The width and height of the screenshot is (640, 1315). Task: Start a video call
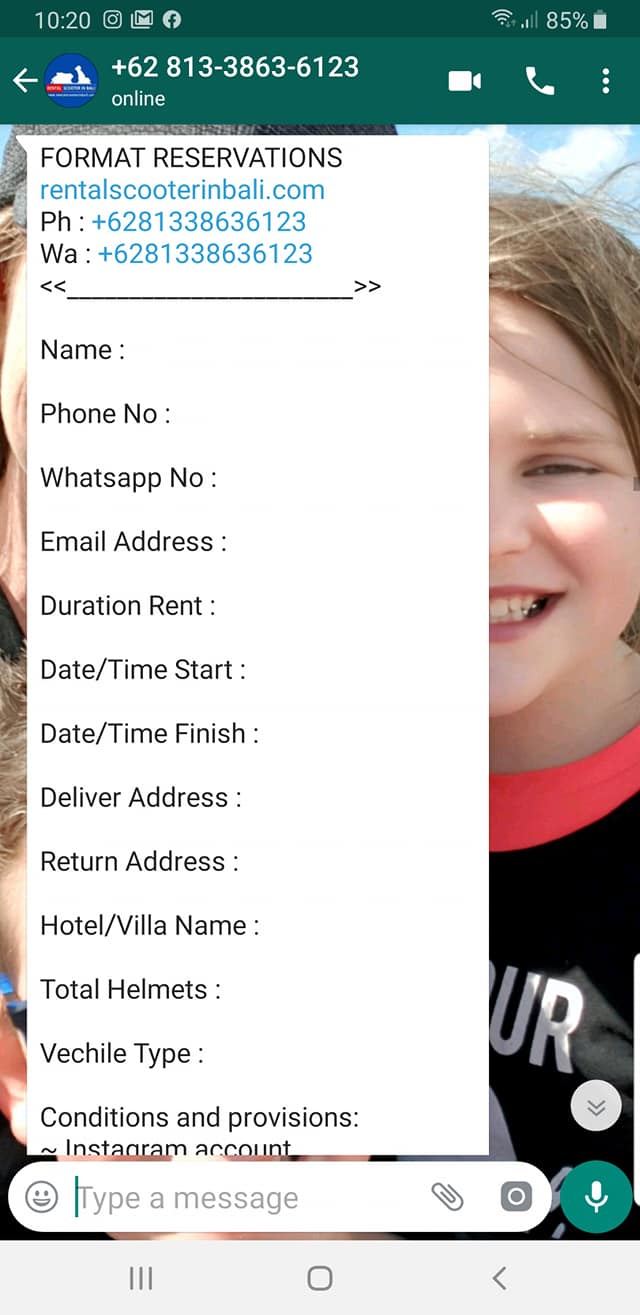(x=465, y=81)
